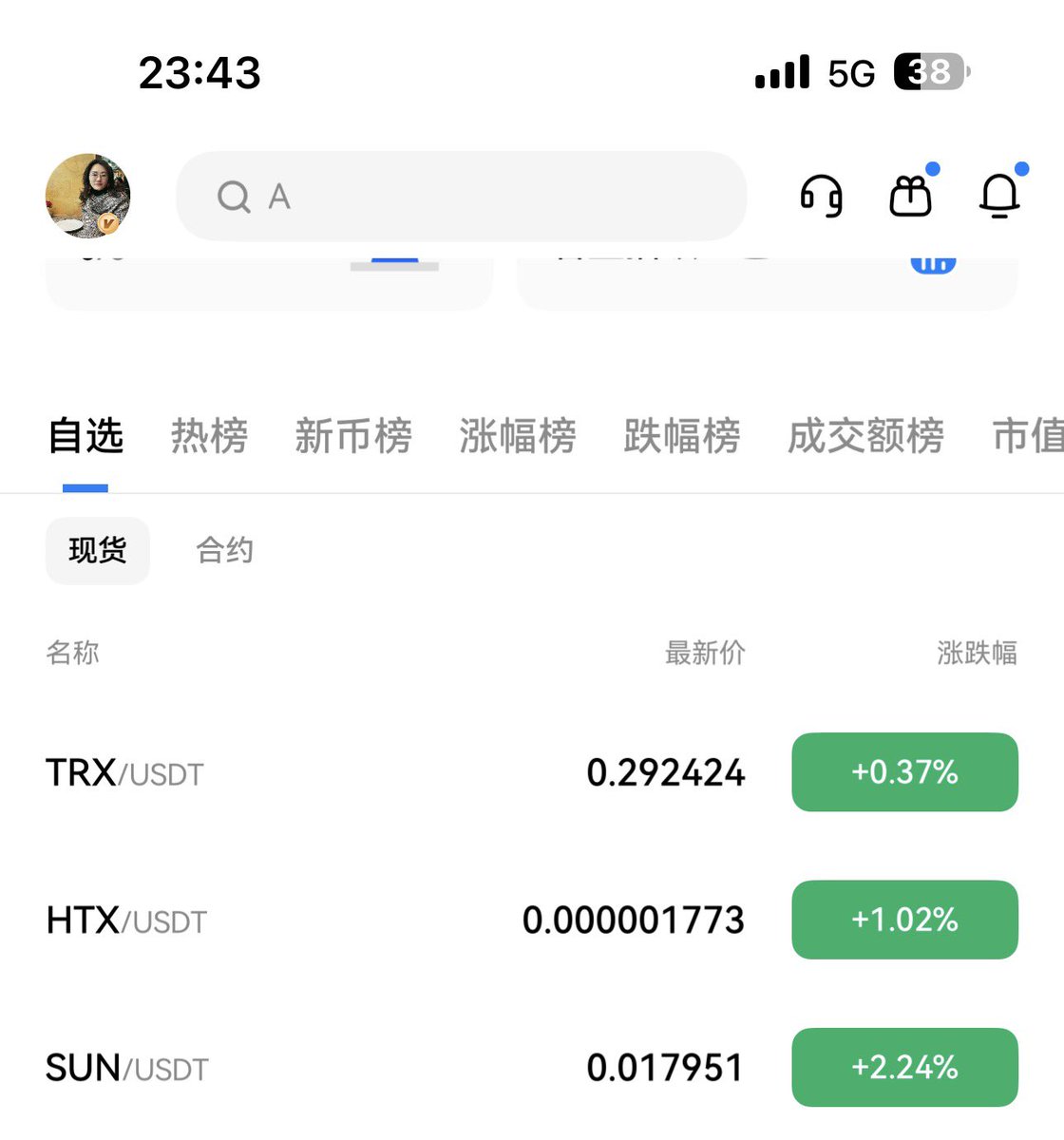View the 跌幅榜 ranking tab

click(682, 436)
